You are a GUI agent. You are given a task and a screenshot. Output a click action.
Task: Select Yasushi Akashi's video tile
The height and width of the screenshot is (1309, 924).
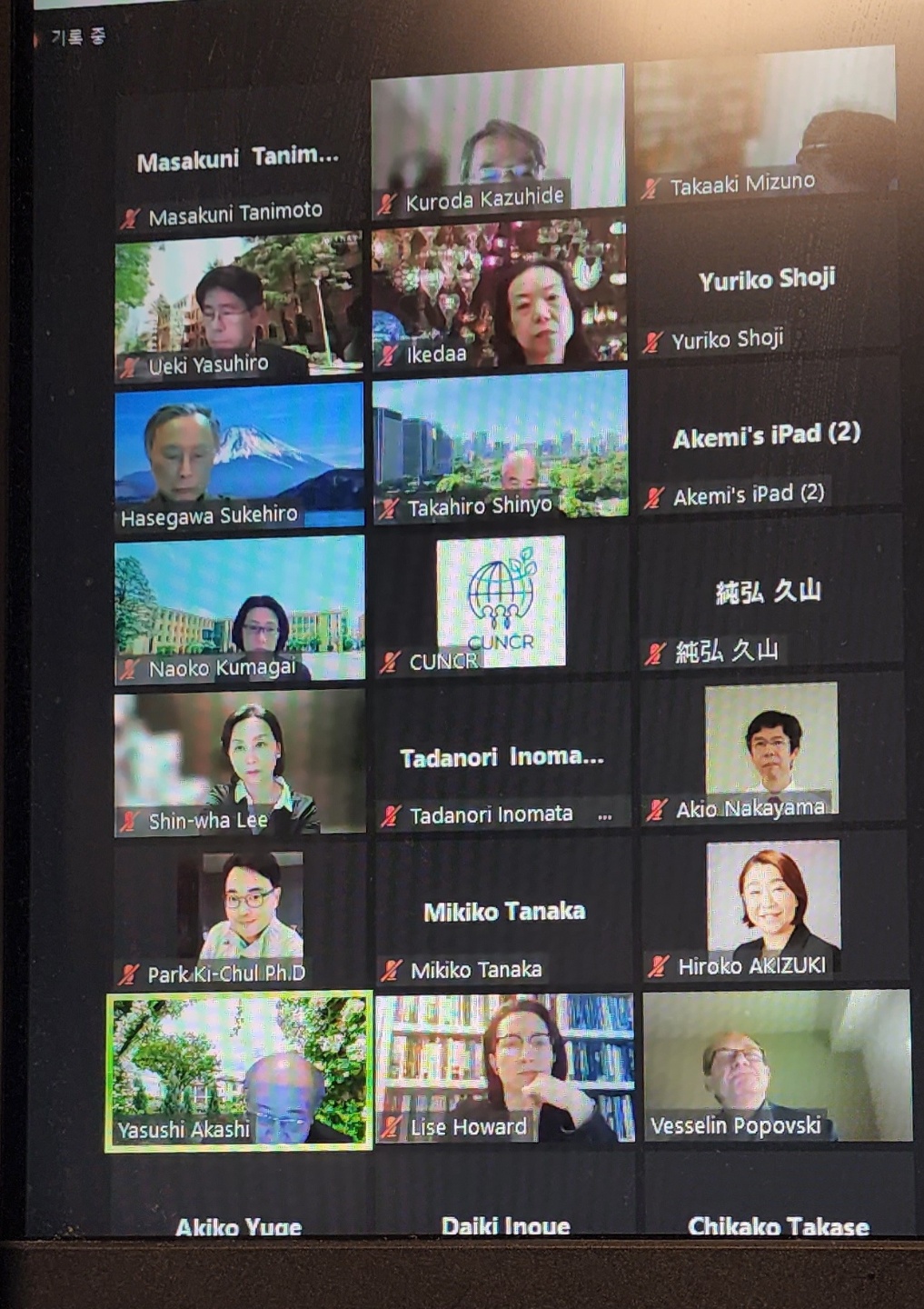239,1069
